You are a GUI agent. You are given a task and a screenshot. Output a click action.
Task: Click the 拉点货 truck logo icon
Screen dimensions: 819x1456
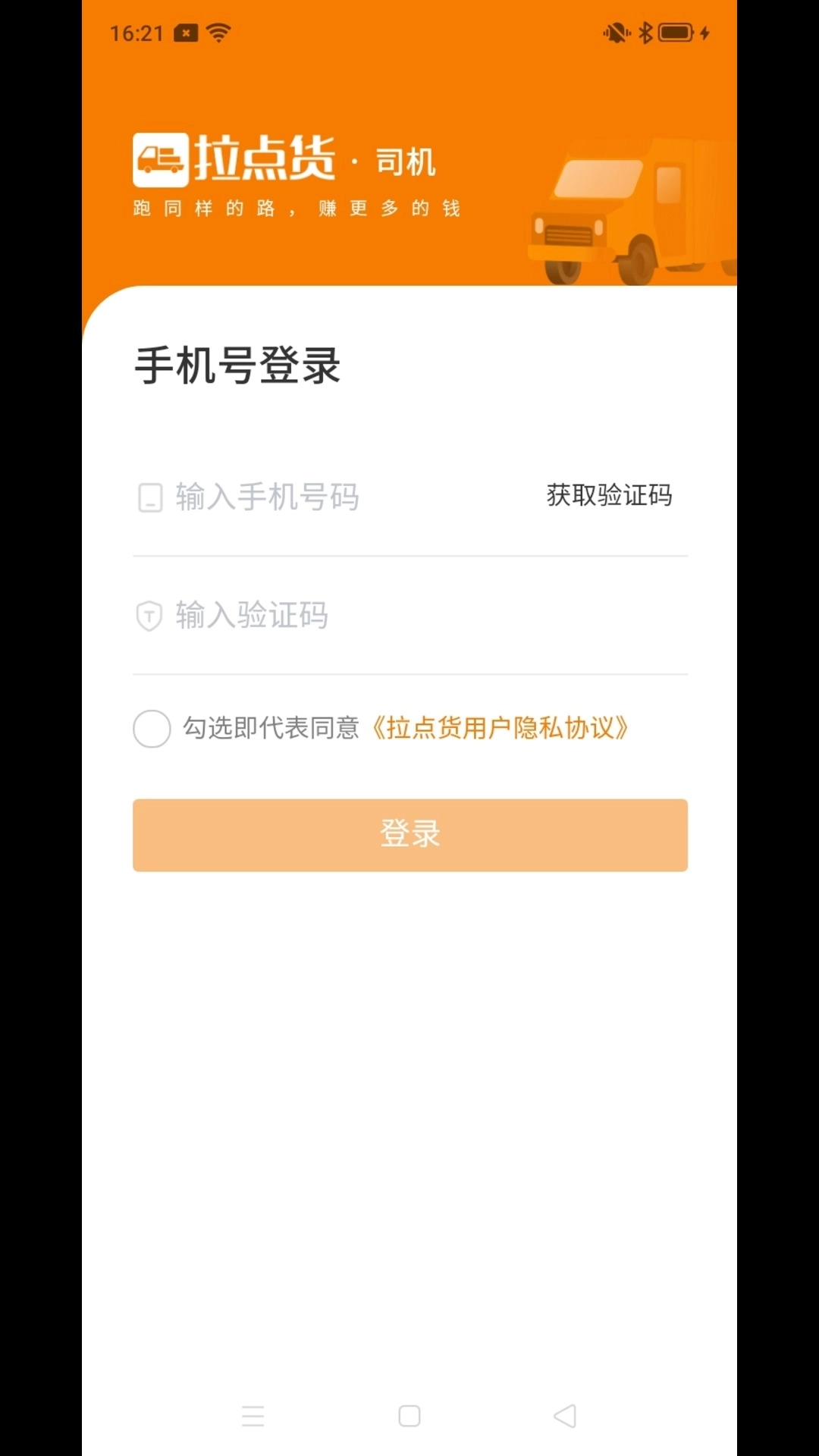pyautogui.click(x=160, y=158)
